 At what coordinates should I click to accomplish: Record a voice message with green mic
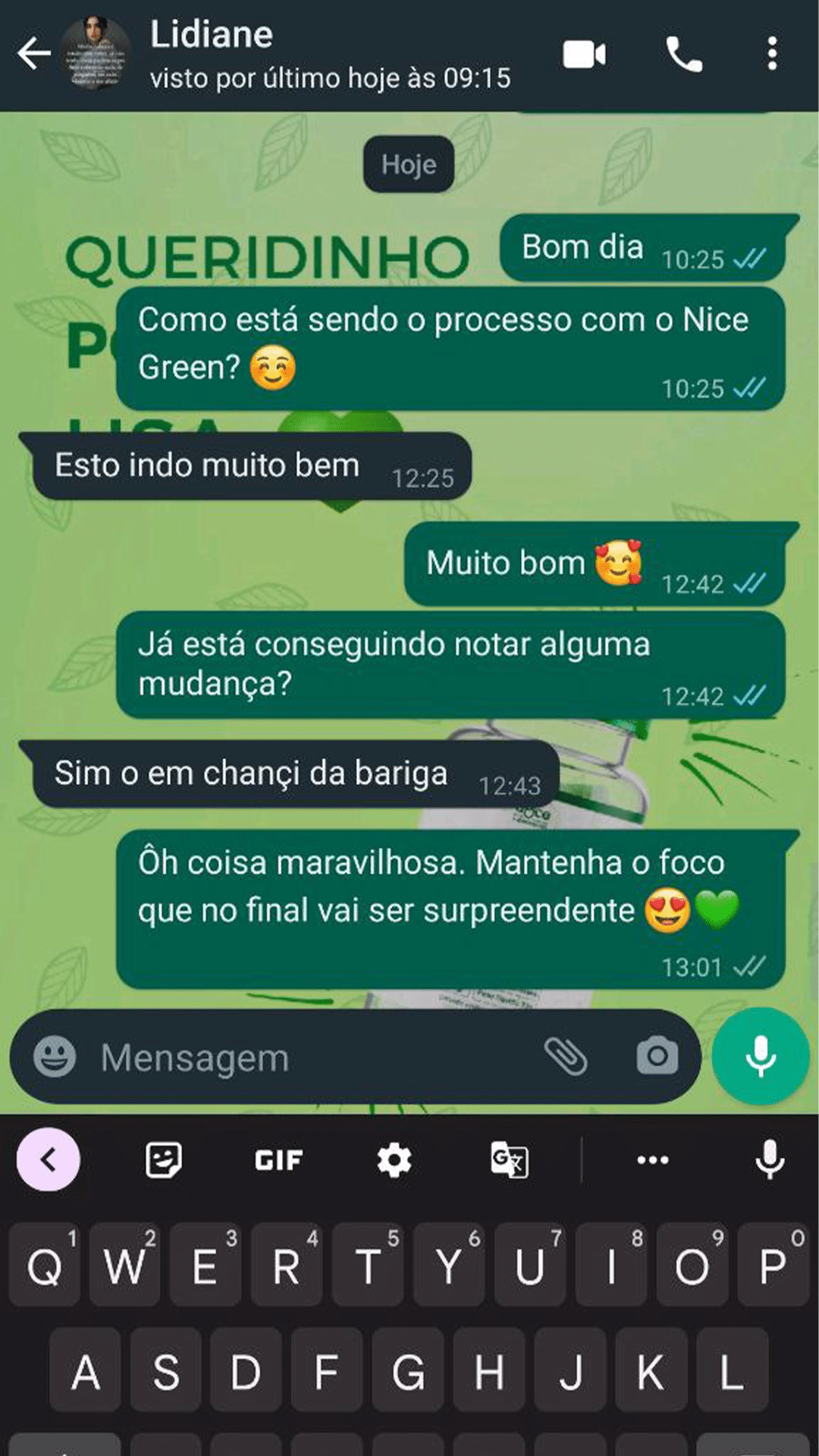761,1056
